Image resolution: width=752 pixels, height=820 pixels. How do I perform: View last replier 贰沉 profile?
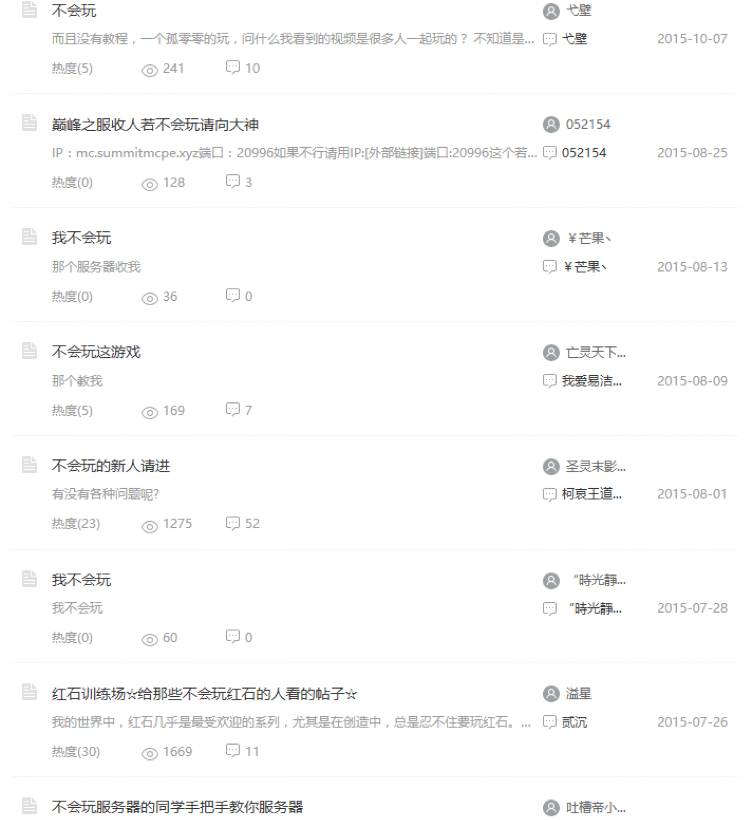click(x=575, y=722)
